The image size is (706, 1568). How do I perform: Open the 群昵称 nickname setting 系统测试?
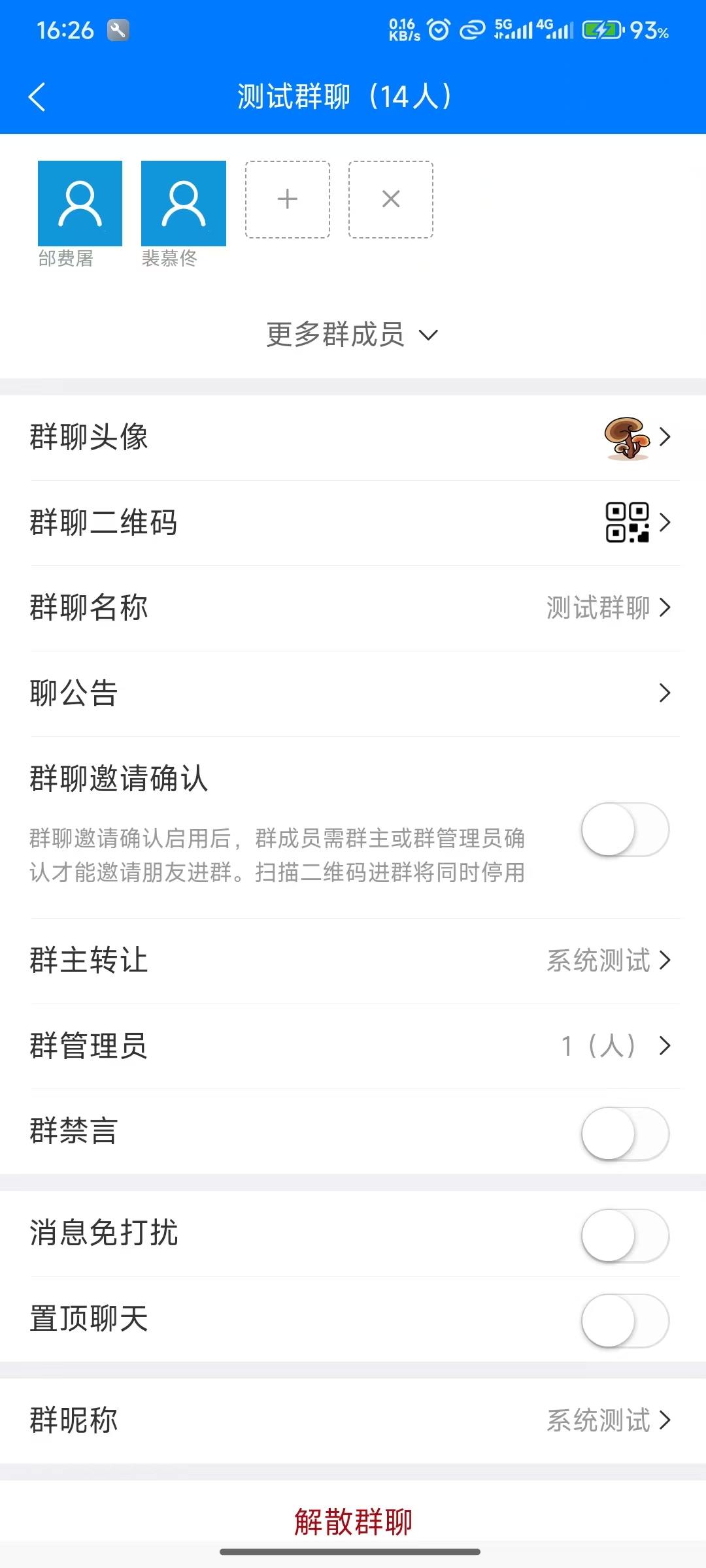[x=353, y=1420]
